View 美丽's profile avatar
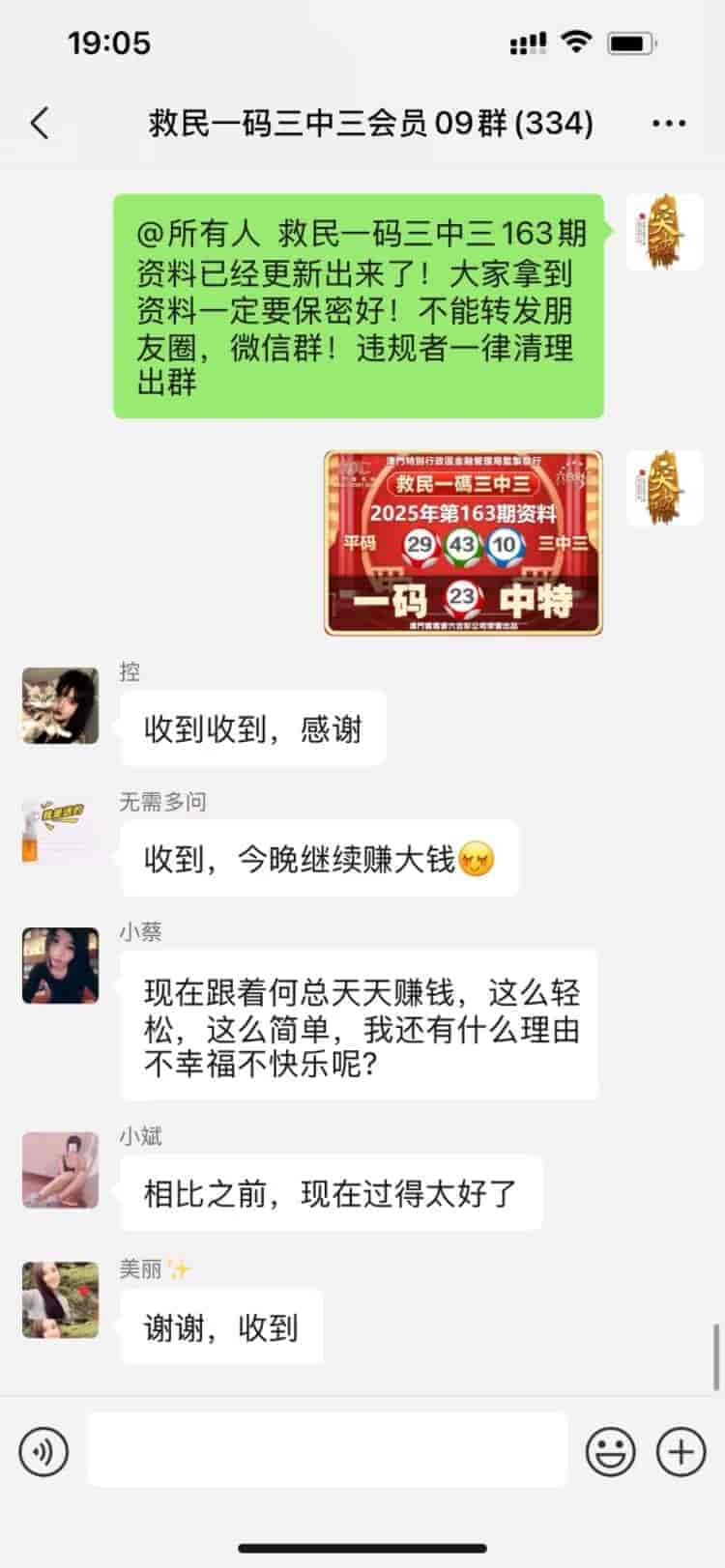The width and height of the screenshot is (725, 1568). pyautogui.click(x=61, y=1299)
